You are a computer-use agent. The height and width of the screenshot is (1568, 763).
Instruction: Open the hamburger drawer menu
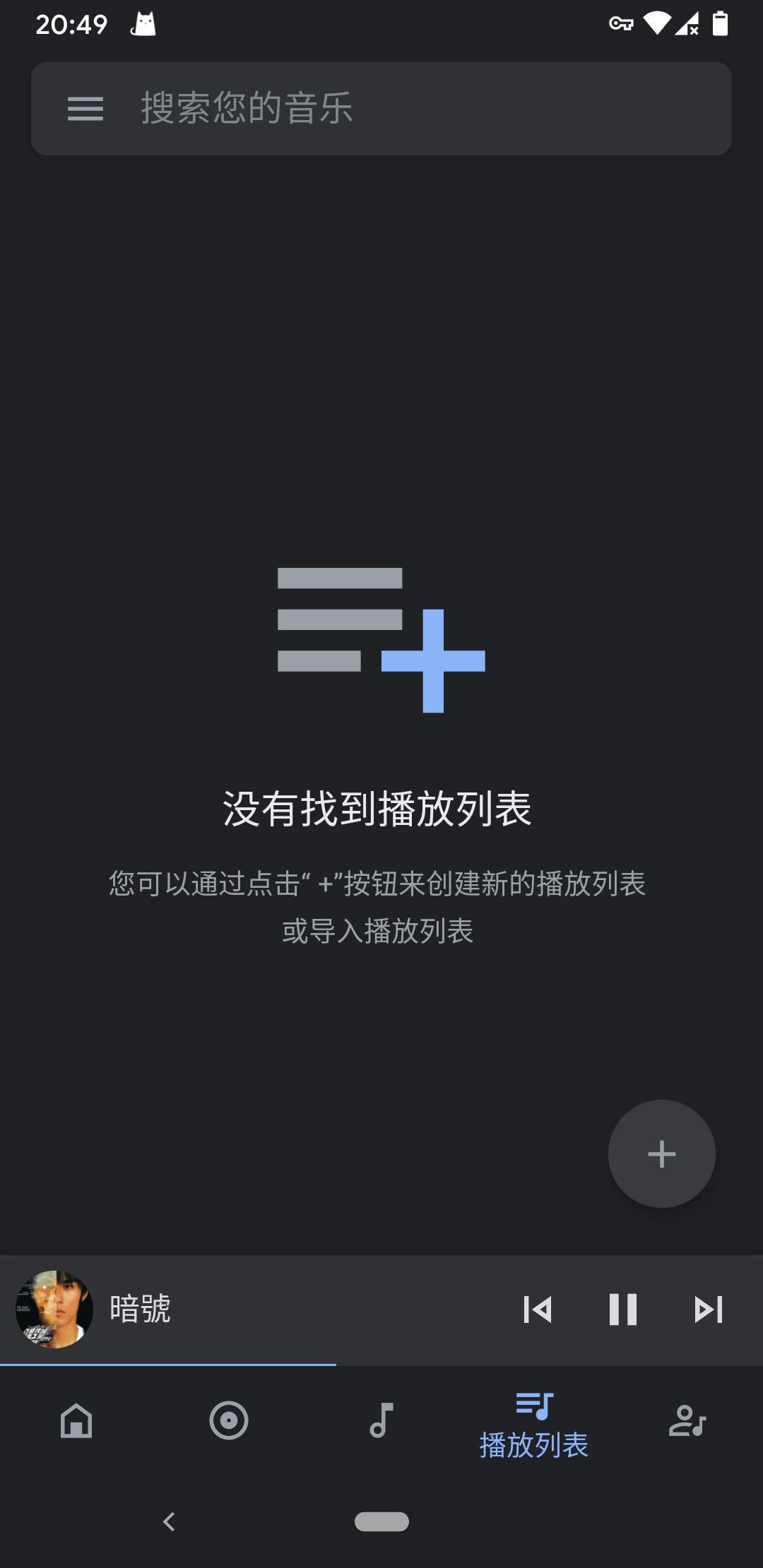85,109
